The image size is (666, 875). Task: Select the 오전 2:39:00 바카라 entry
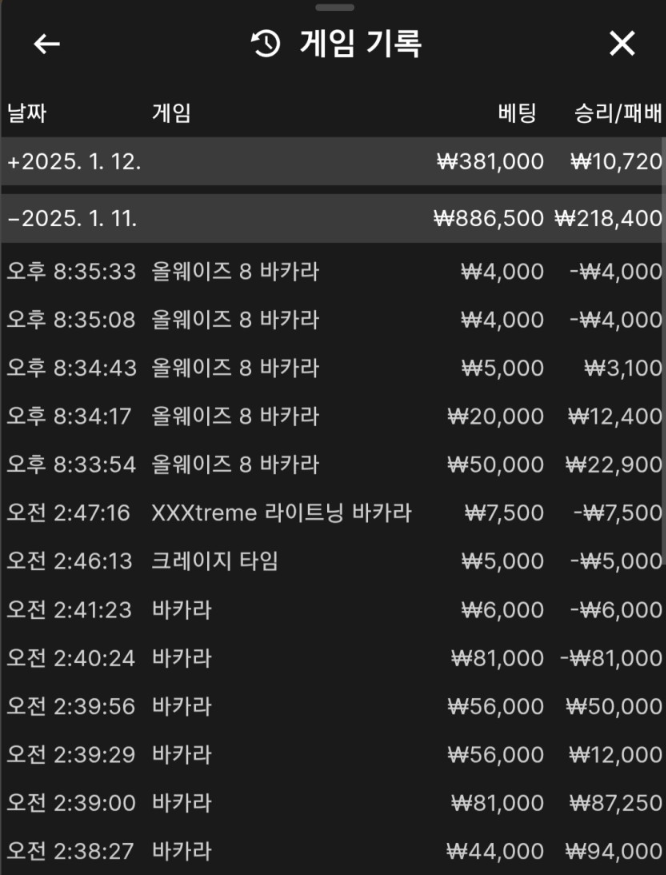pos(333,803)
